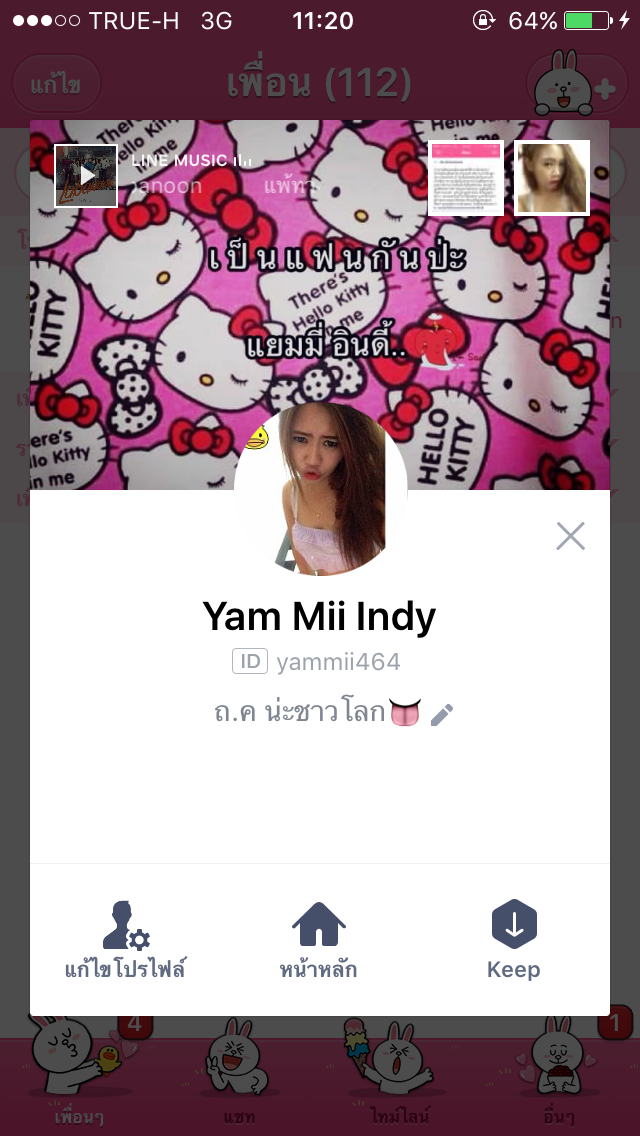View the round profile photo
This screenshot has height=1136, width=640.
pyautogui.click(x=320, y=490)
